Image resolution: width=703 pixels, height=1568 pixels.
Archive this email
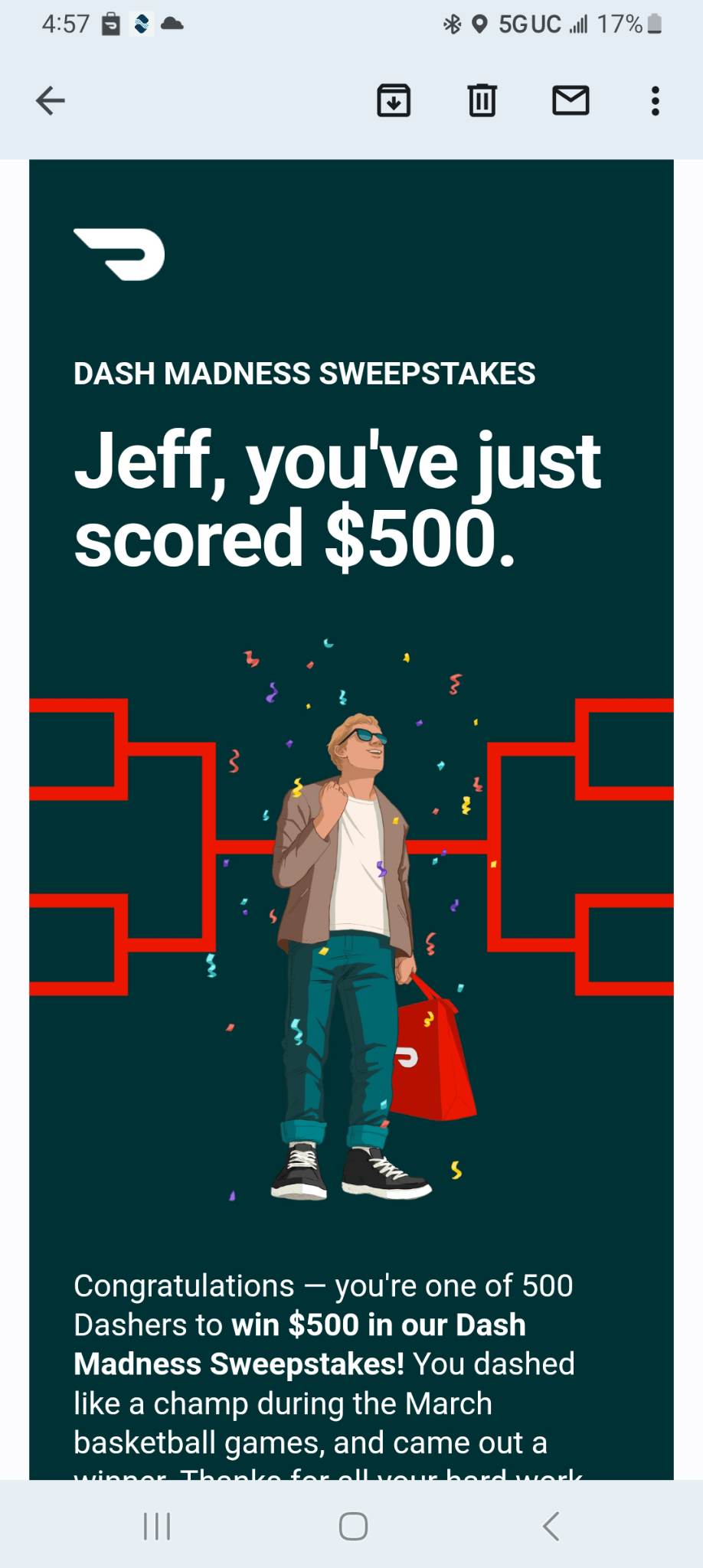394,100
